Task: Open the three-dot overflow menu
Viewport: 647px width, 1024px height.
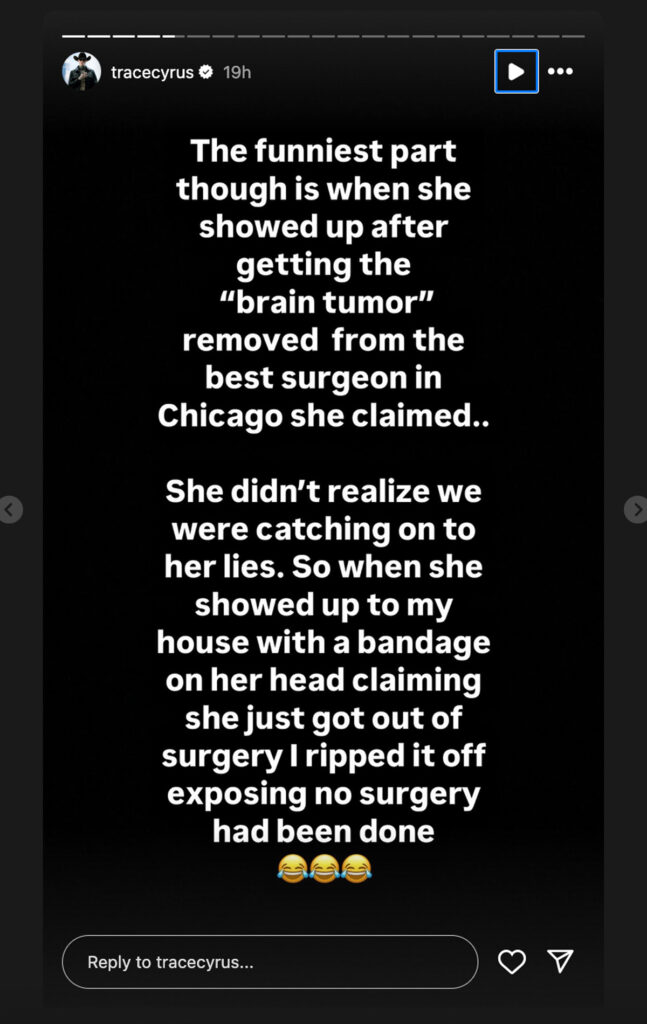Action: pyautogui.click(x=561, y=72)
